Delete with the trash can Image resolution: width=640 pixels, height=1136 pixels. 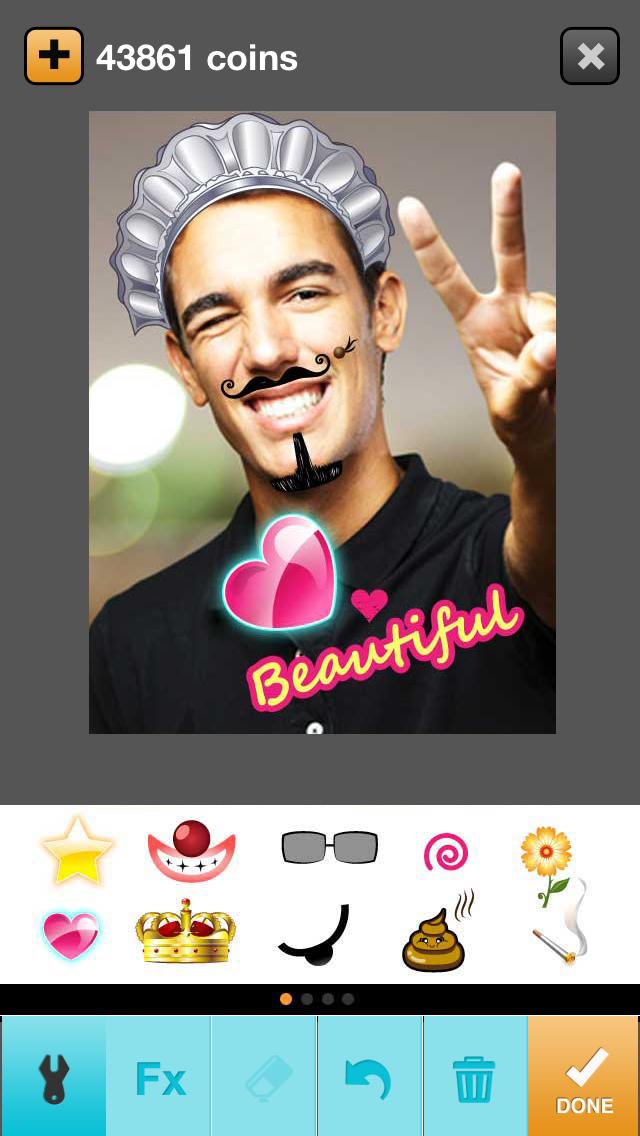tap(474, 1077)
